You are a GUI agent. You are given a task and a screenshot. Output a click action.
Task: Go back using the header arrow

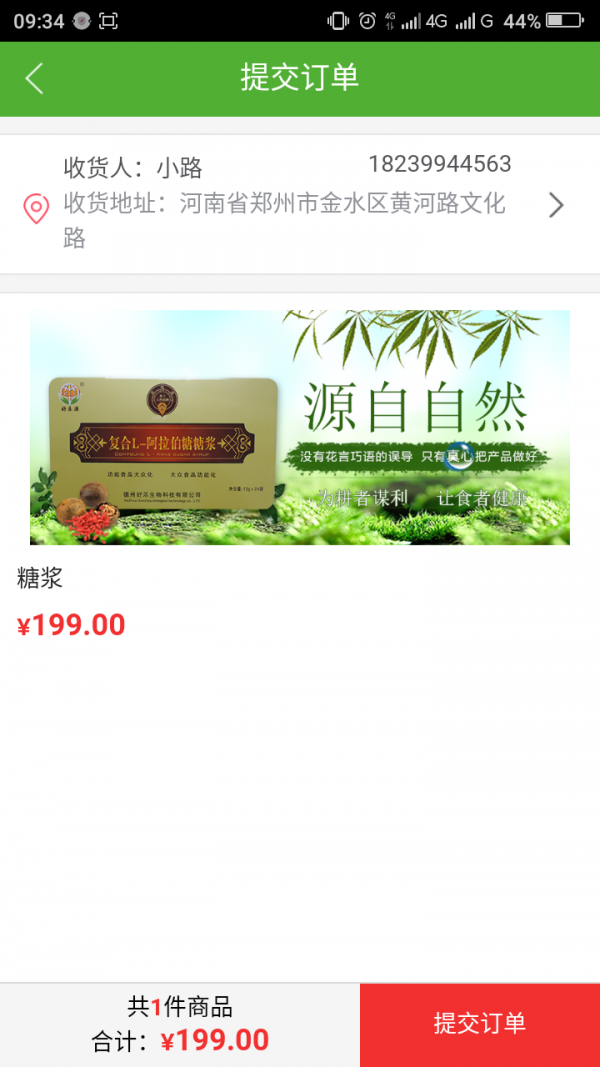pos(34,78)
